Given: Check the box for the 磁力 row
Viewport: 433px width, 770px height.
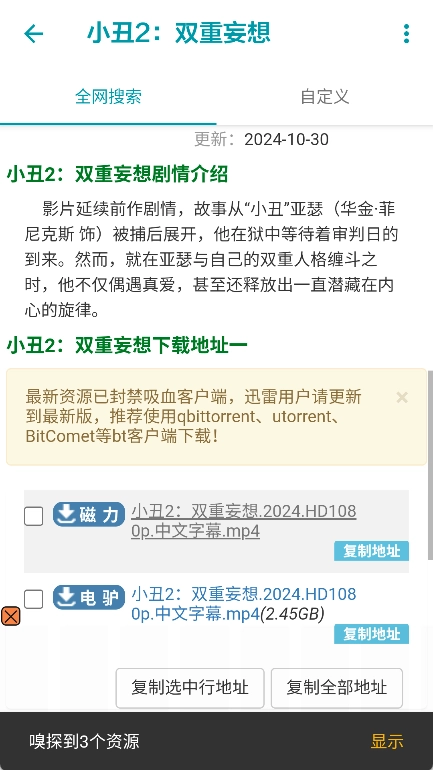Looking at the screenshot, I should pos(34,516).
